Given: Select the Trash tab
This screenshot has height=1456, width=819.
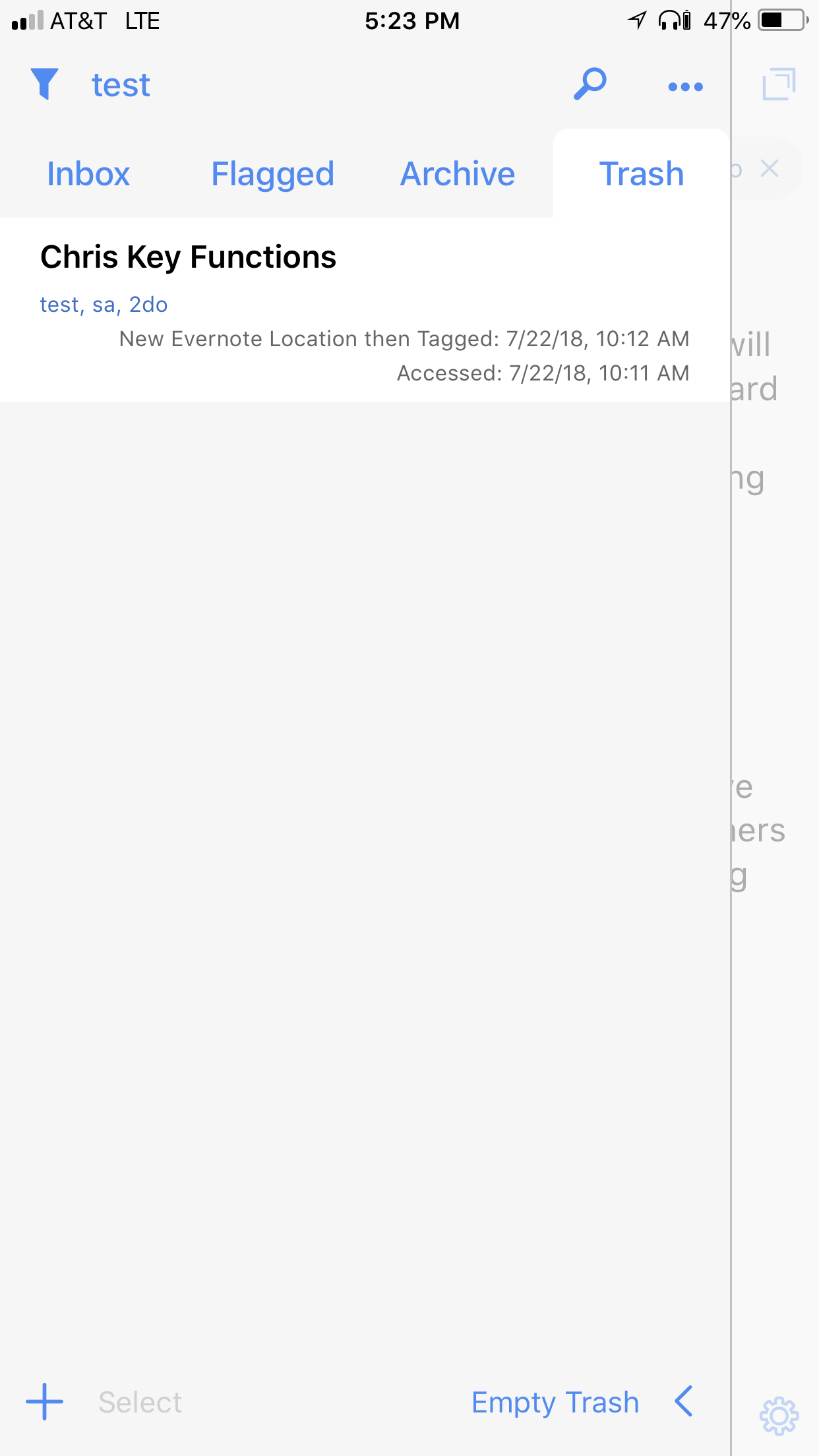Looking at the screenshot, I should point(641,174).
